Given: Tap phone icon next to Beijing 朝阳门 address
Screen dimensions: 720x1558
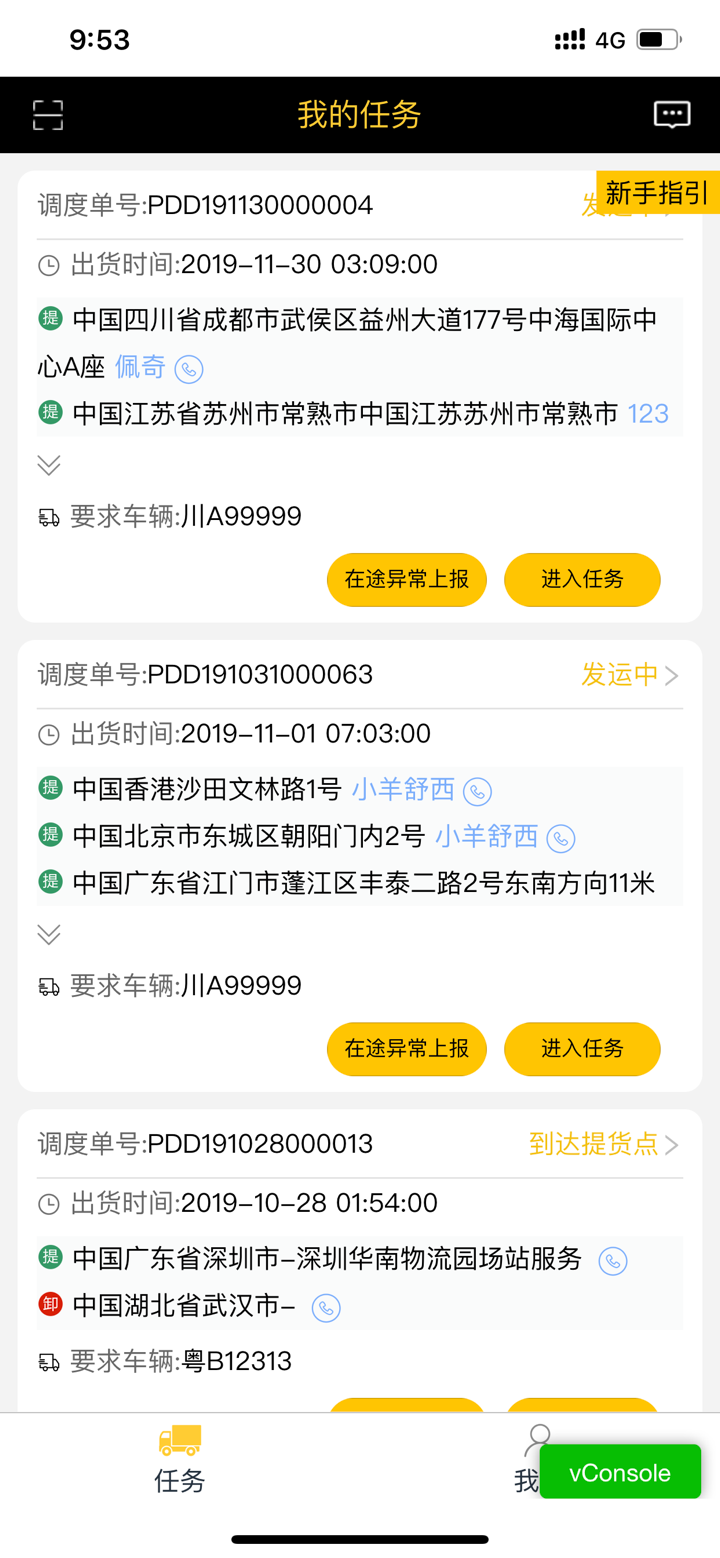Looking at the screenshot, I should tap(560, 837).
